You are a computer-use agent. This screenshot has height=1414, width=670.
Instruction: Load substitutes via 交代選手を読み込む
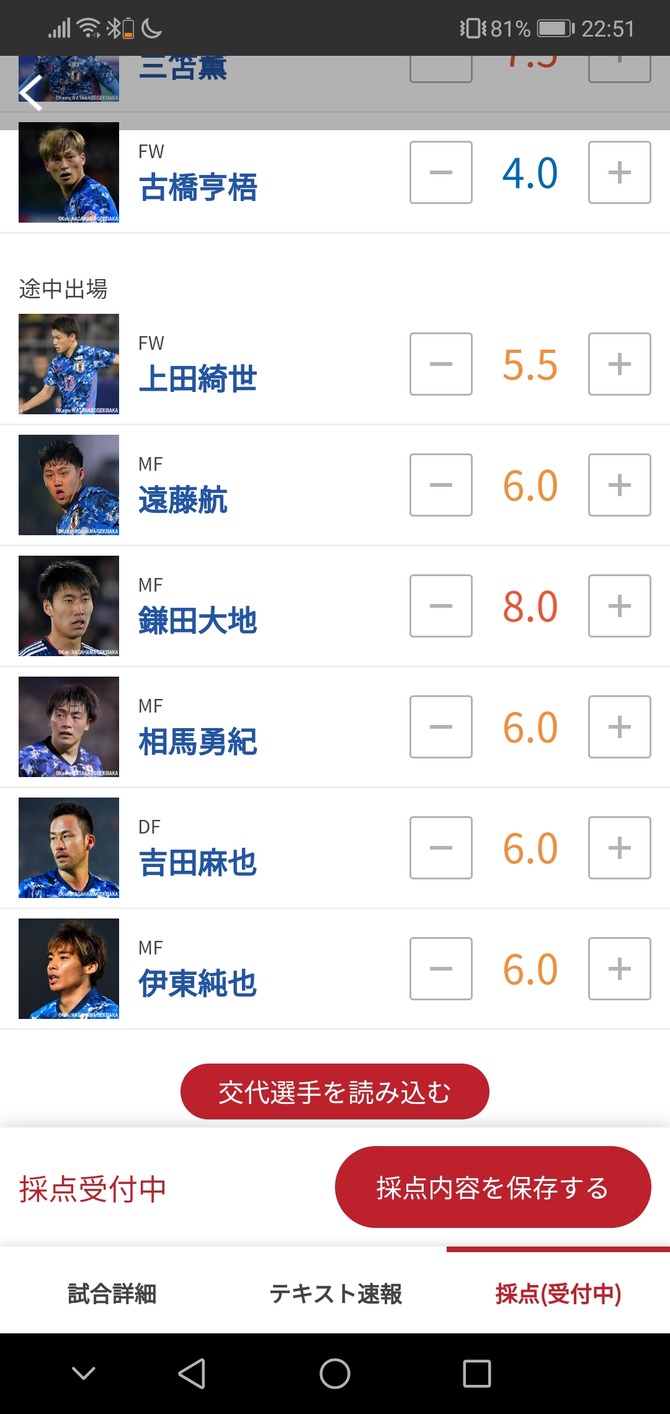(x=335, y=1092)
